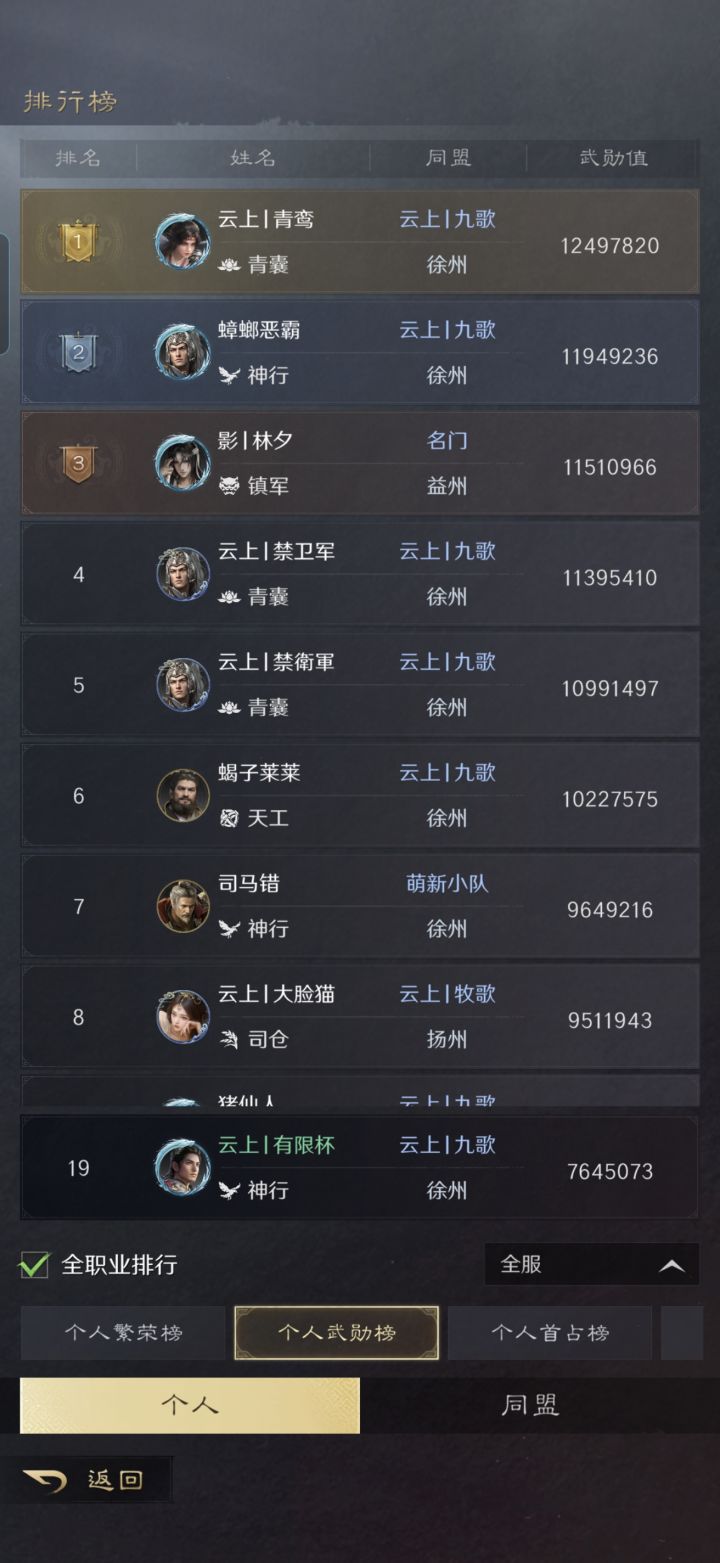Collapse the 全服 selector chevron
Viewport: 720px width, 1563px height.
(672, 1265)
